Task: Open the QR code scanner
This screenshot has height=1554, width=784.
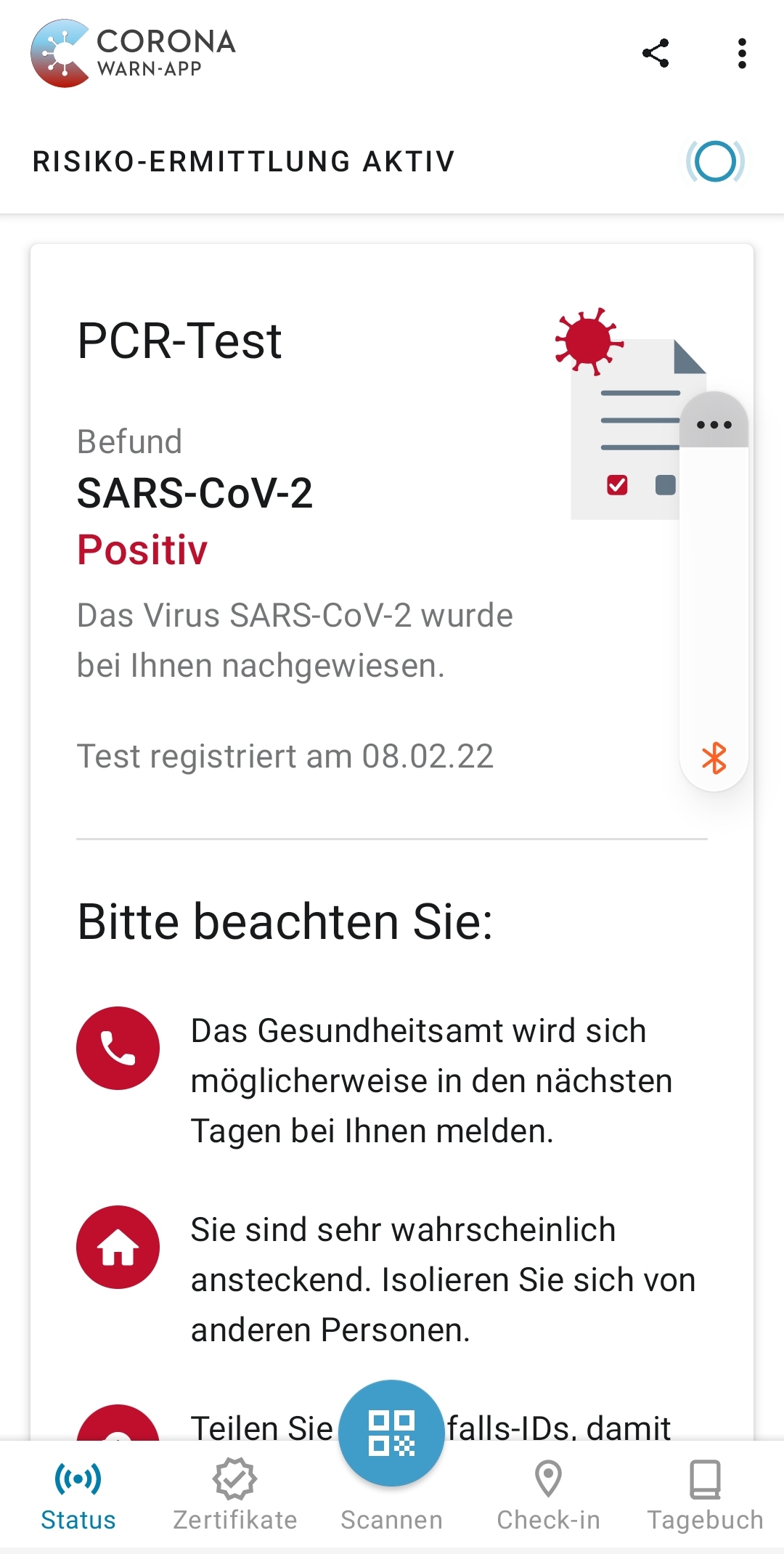Action: point(392,1433)
